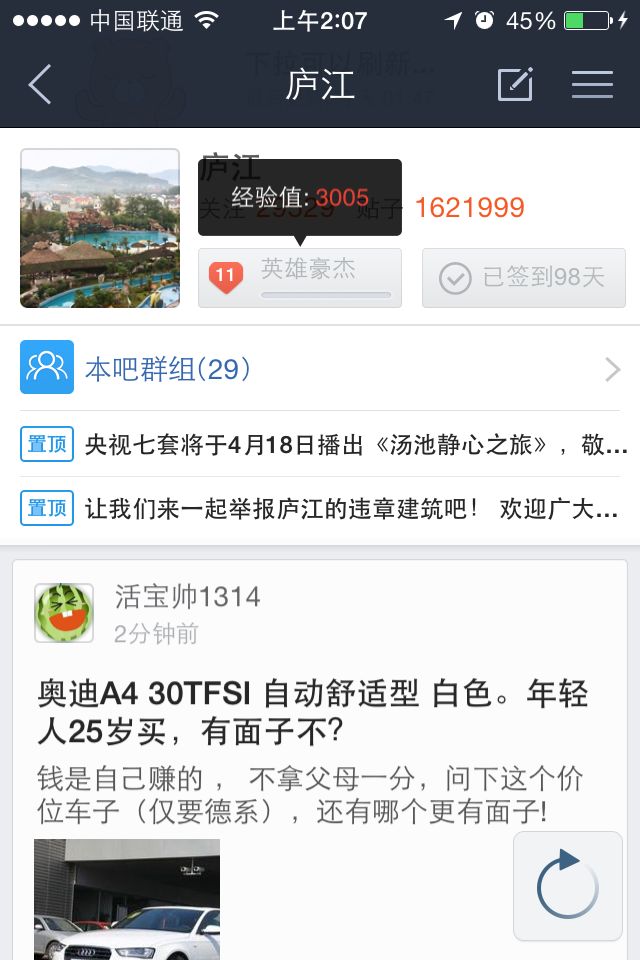Image resolution: width=640 pixels, height=960 pixels.
Task: Compose a new post with the edit icon
Action: [516, 85]
